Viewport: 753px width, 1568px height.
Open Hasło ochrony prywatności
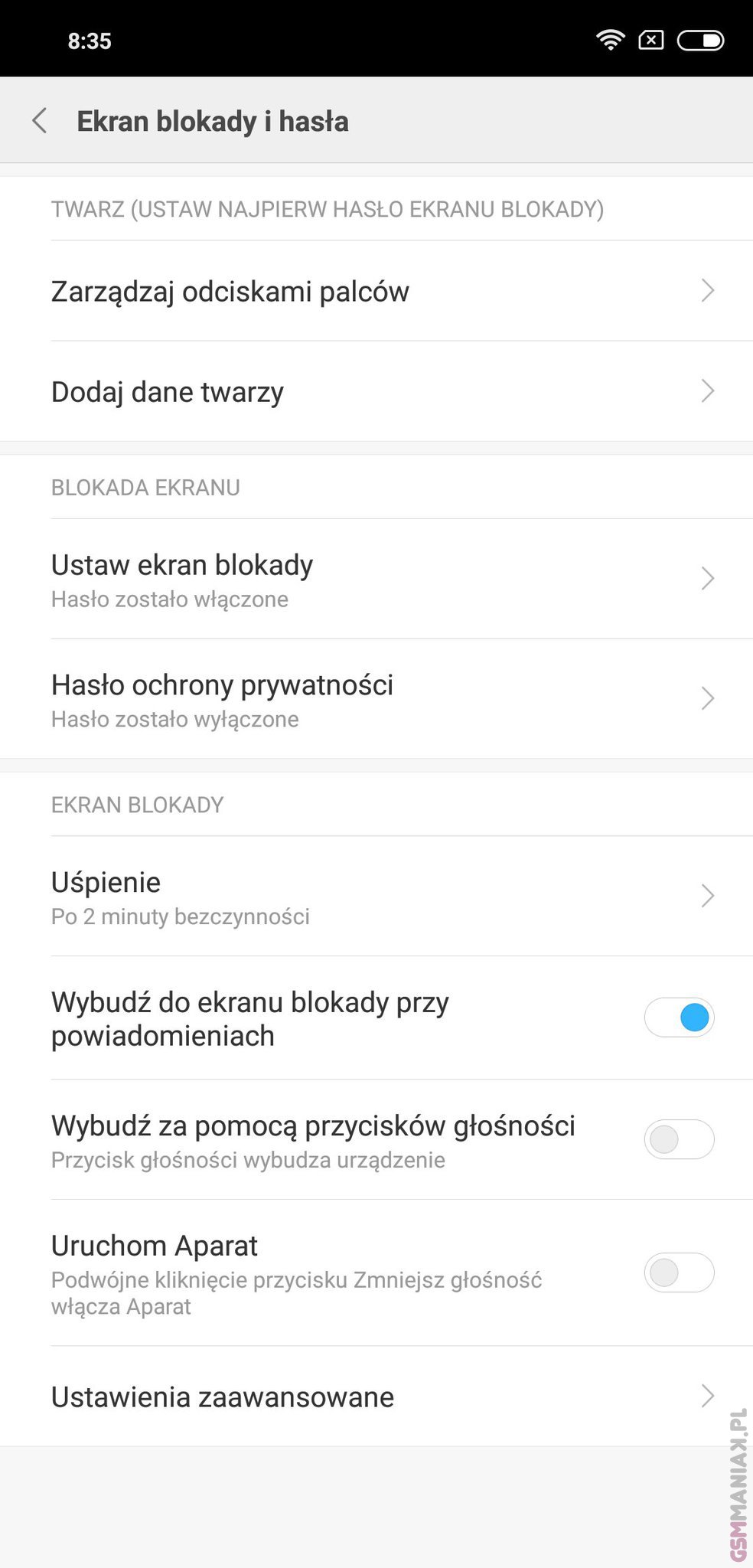point(375,699)
